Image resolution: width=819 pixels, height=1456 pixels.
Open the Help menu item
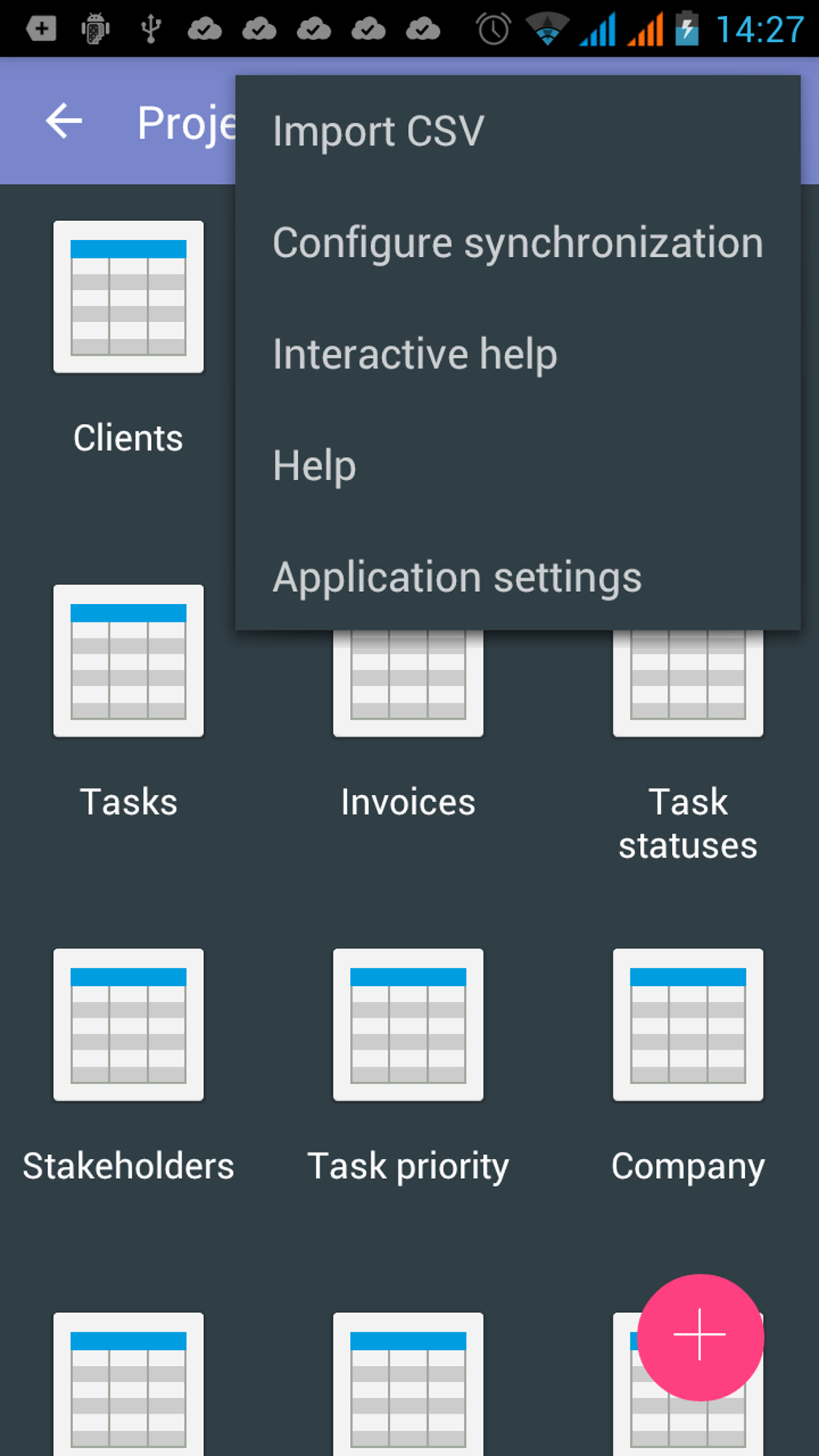[314, 466]
